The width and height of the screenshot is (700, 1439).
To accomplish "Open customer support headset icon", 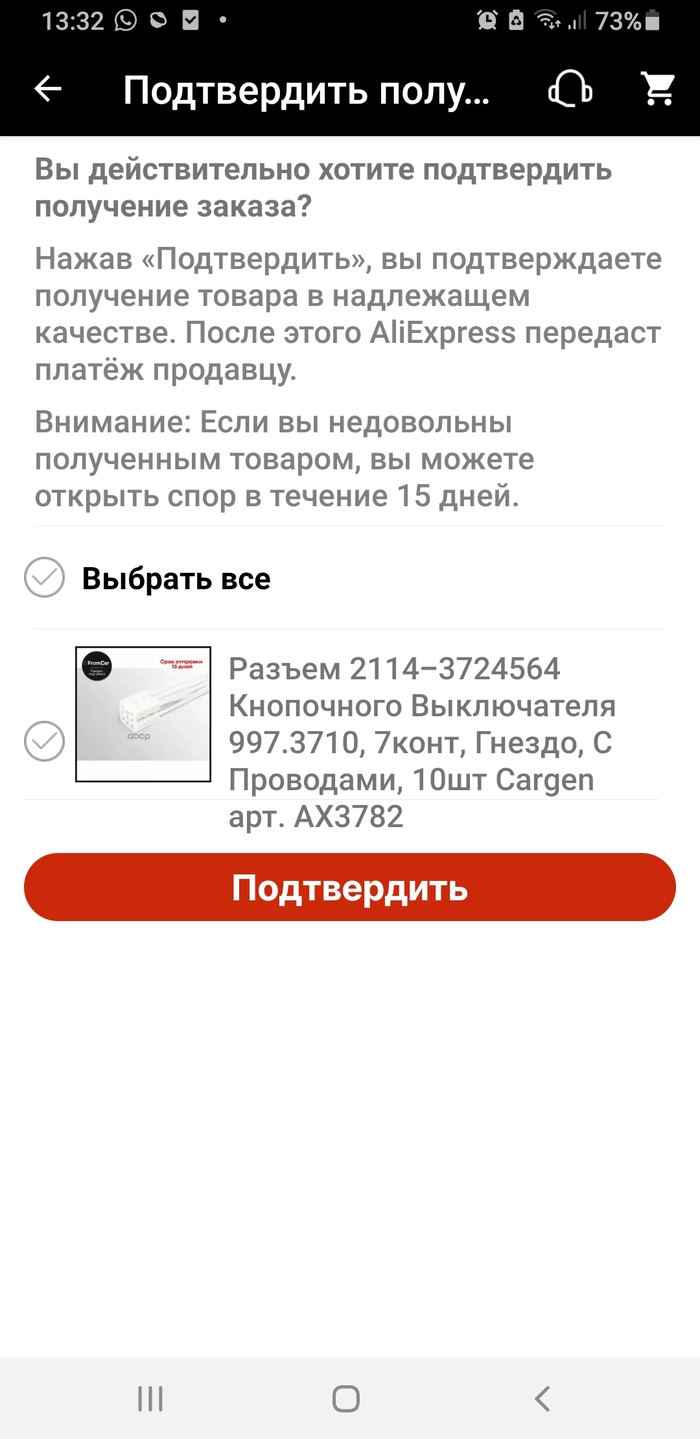I will (570, 90).
